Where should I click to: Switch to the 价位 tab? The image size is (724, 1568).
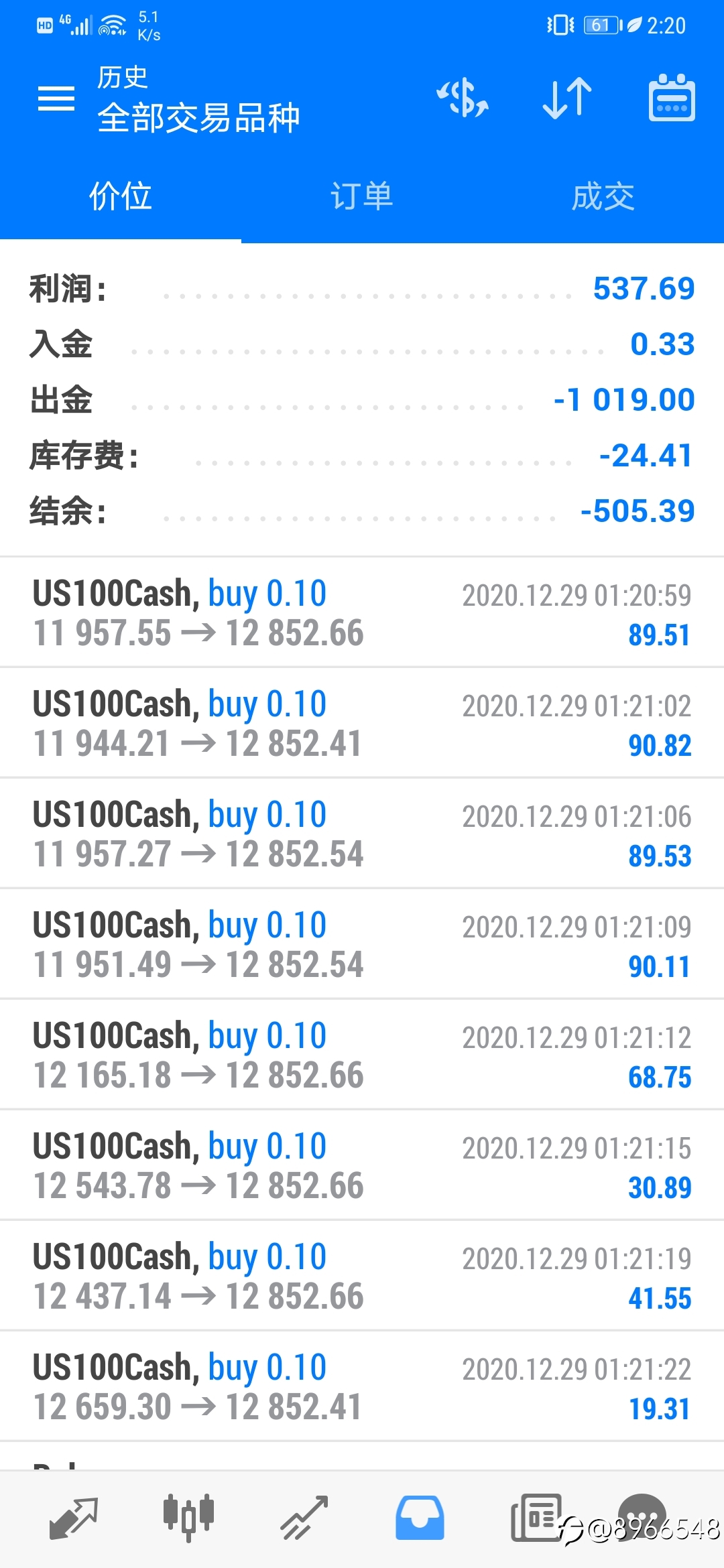pos(121,196)
